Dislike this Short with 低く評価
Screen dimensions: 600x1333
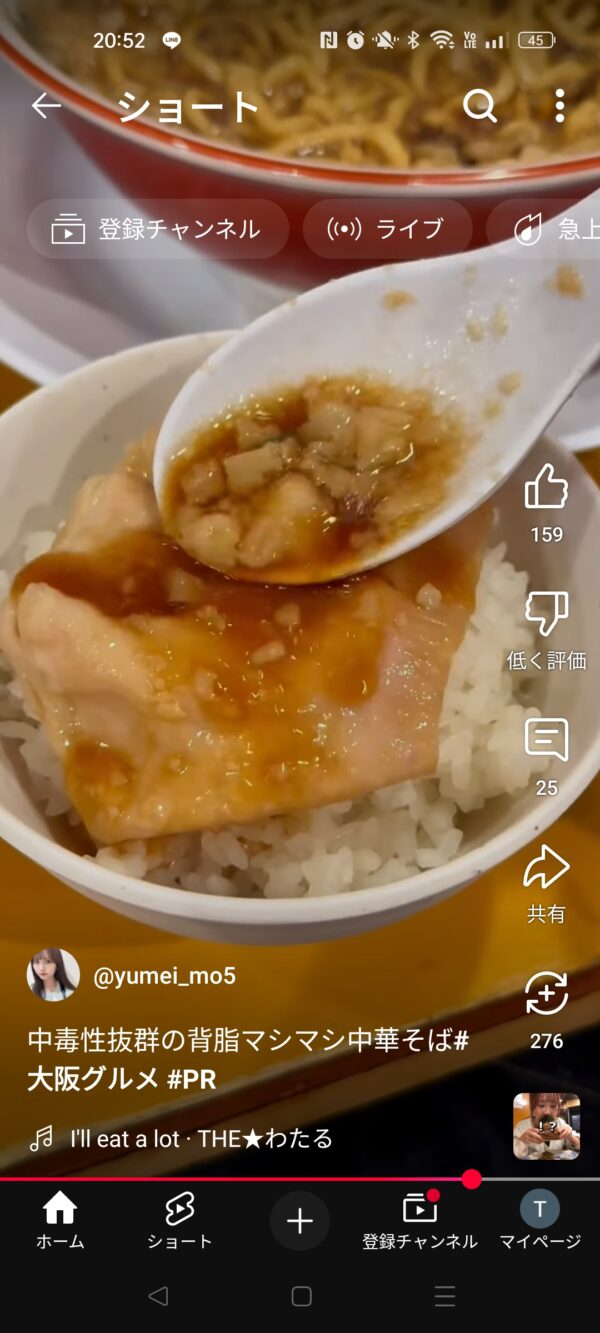546,614
